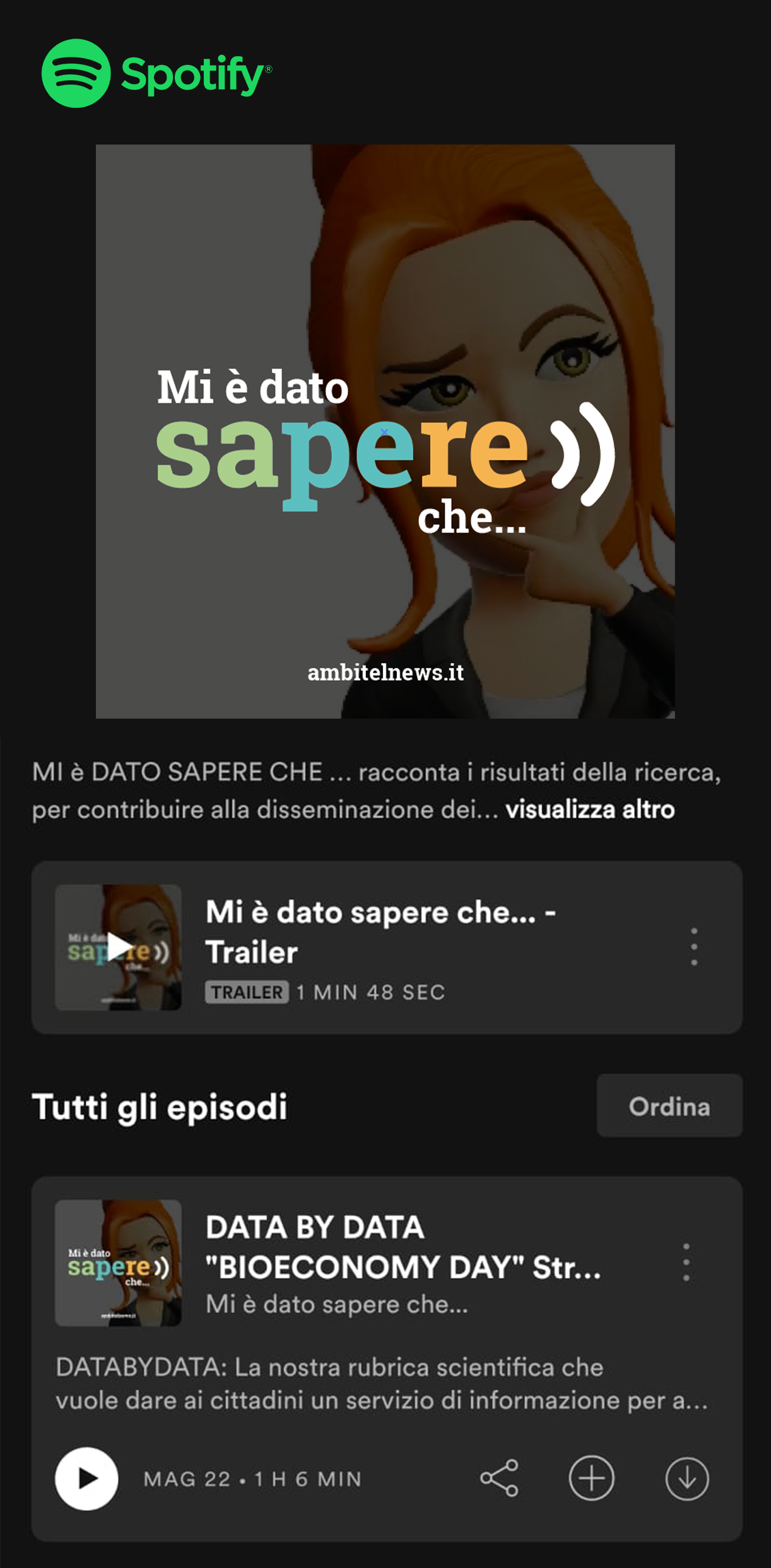Open the Ordina sort button
771x1568 pixels.
tap(669, 1106)
